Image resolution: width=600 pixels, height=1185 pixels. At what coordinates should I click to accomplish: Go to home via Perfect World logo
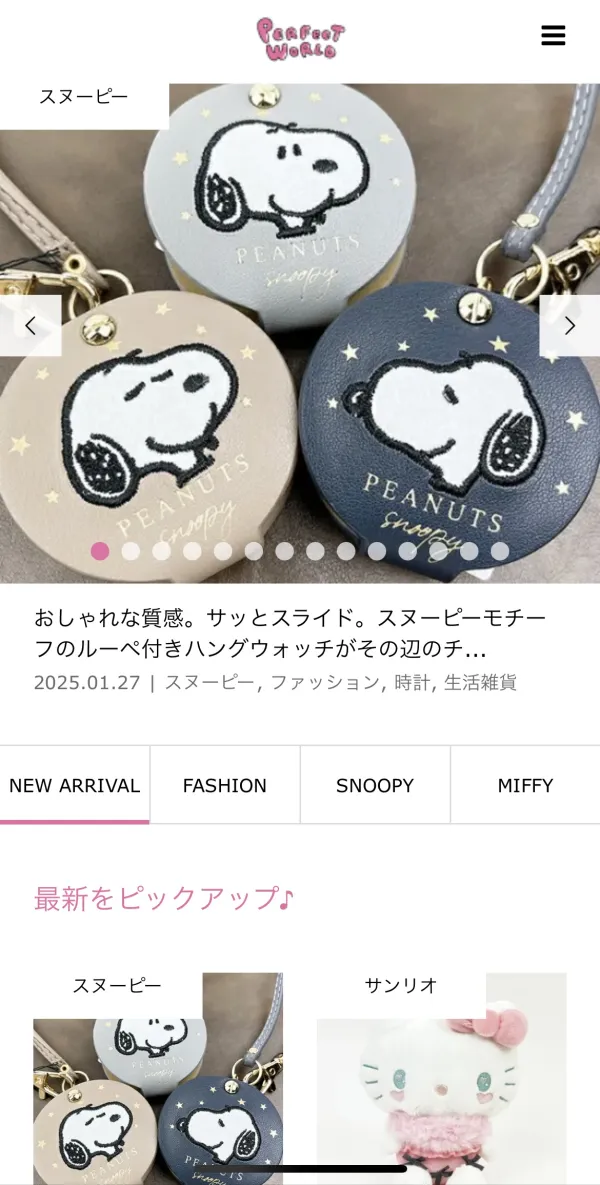pos(300,38)
